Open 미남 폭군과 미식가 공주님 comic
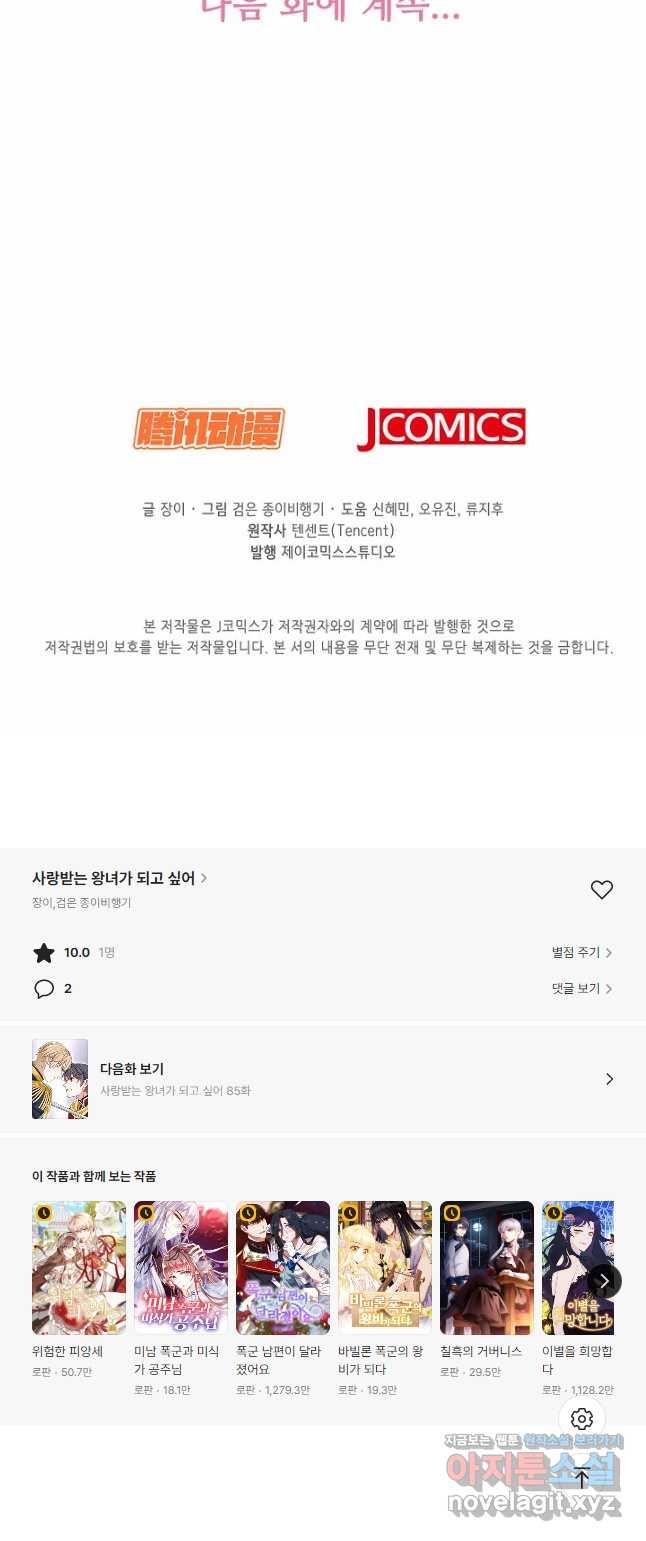Screen dimensions: 646x1541 (x=181, y=1267)
